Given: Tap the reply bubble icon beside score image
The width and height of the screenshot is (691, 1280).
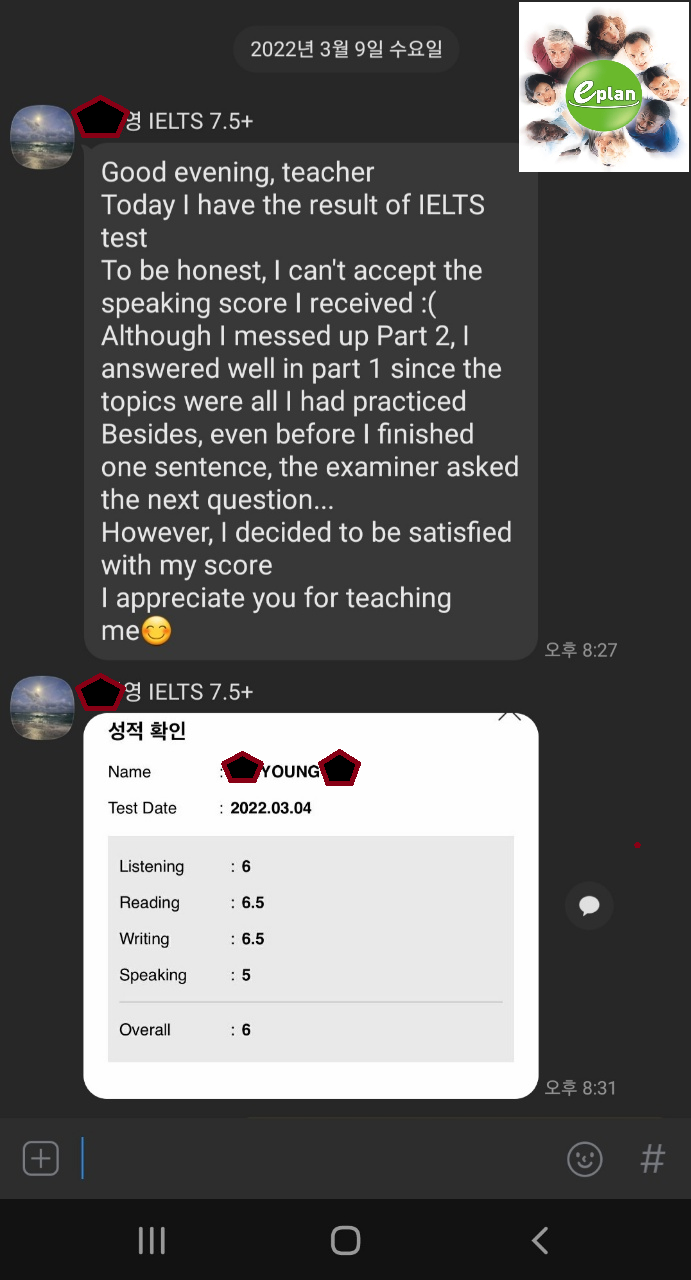Looking at the screenshot, I should pos(589,906).
